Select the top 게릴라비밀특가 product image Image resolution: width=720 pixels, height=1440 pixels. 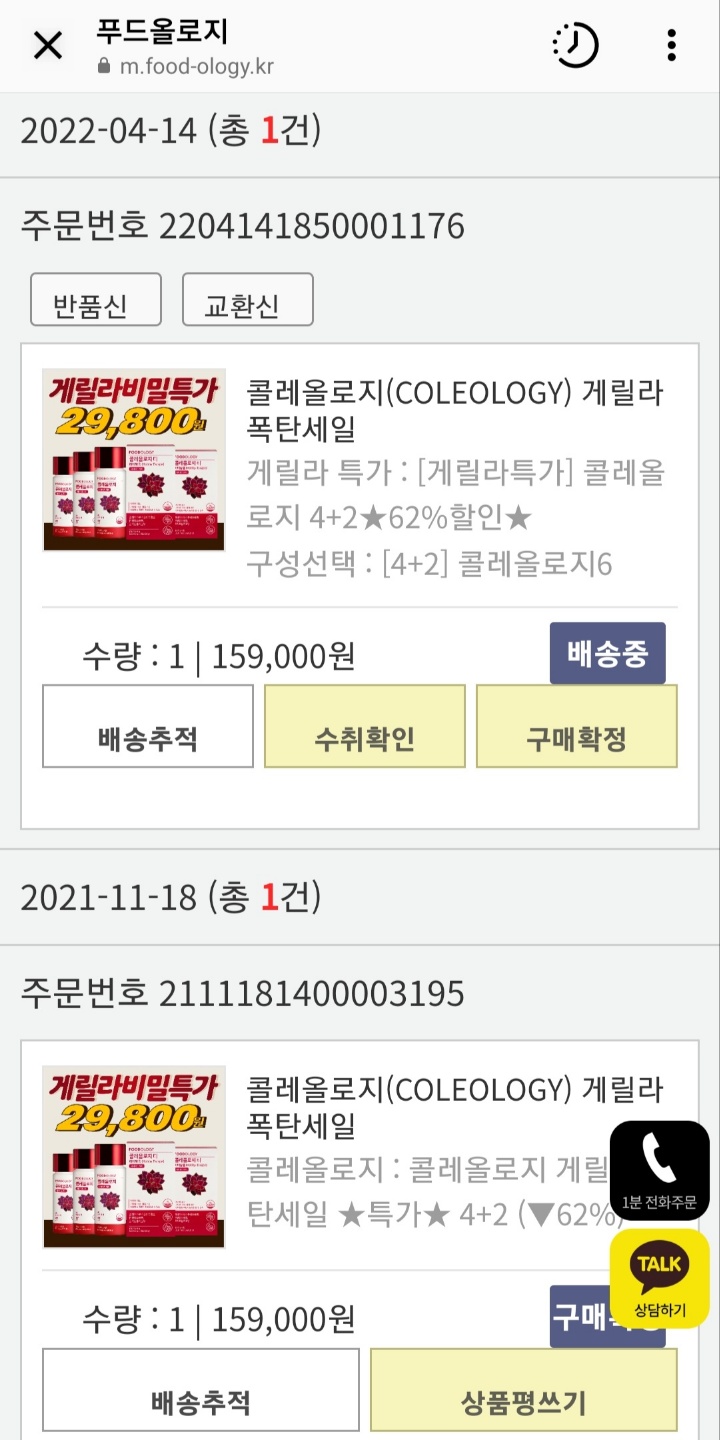135,461
